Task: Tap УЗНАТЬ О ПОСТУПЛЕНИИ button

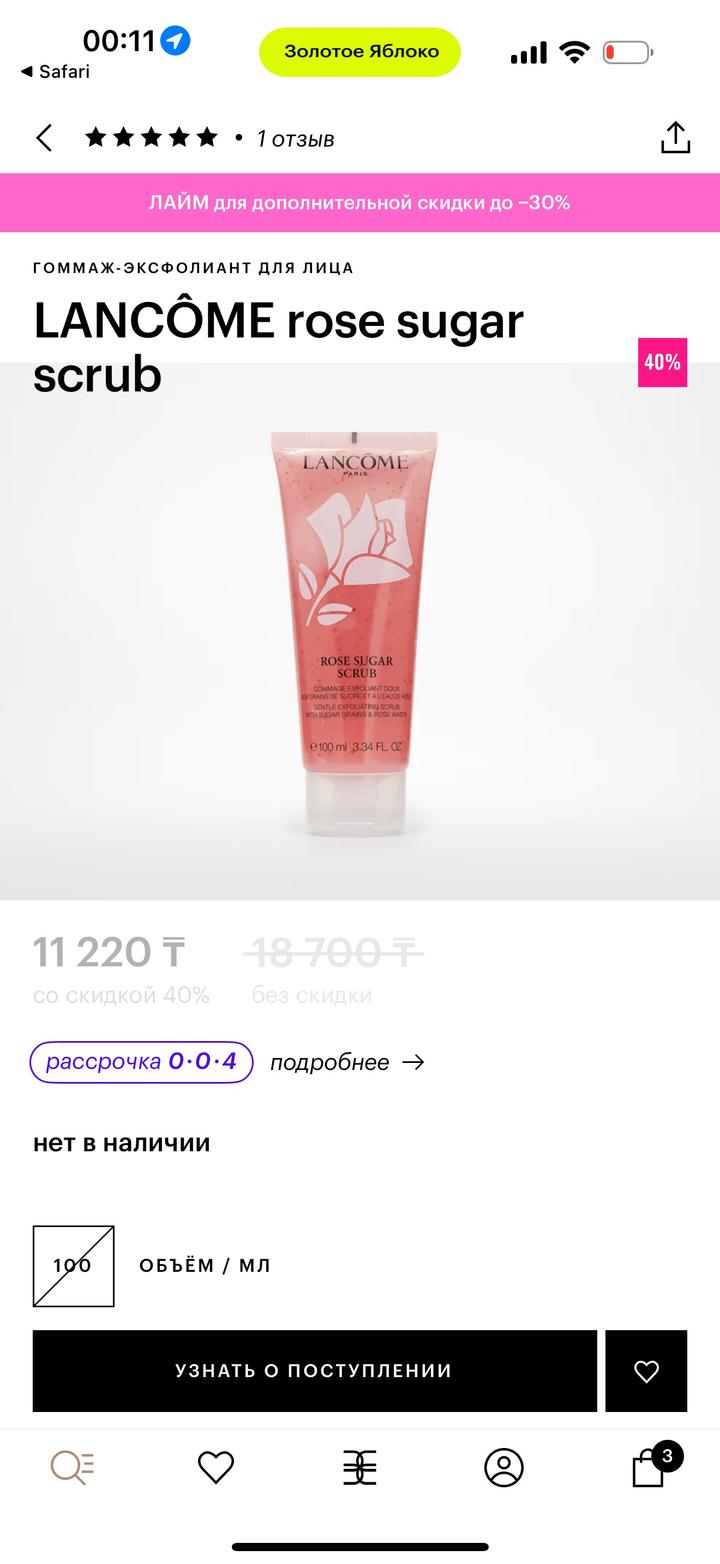Action: (x=314, y=1371)
